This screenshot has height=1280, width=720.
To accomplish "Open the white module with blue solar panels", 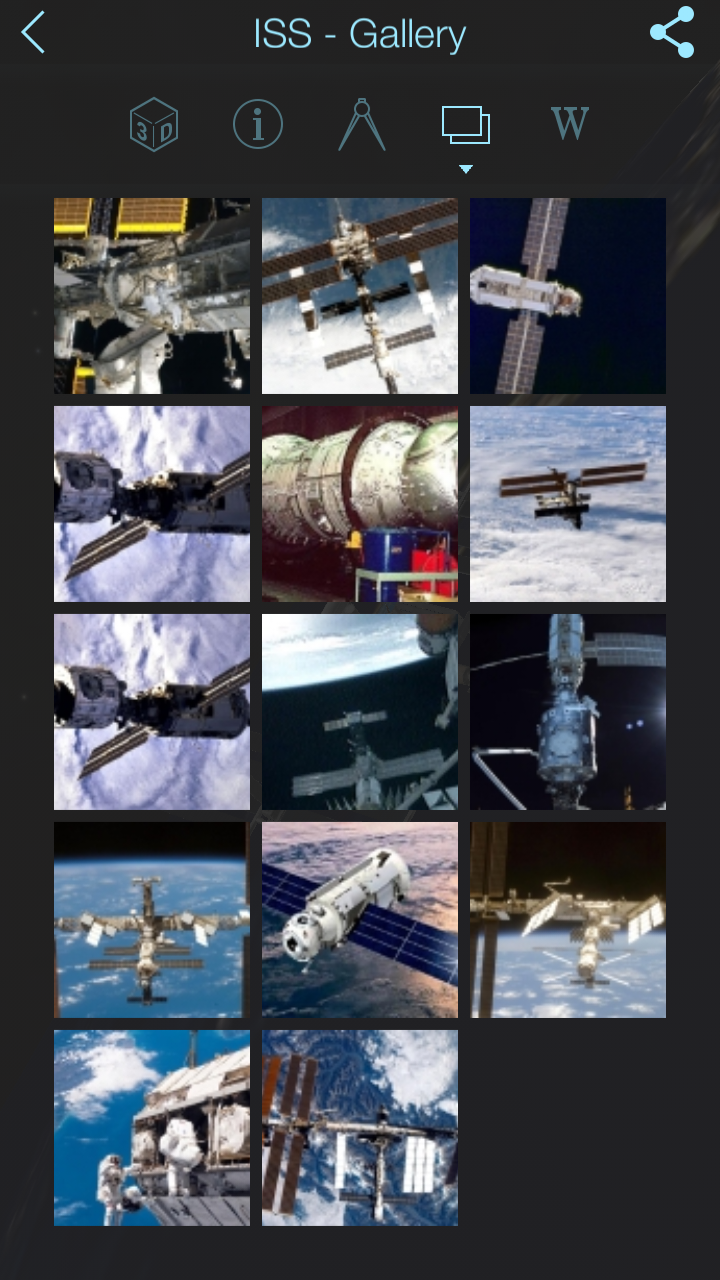I will pyautogui.click(x=360, y=920).
